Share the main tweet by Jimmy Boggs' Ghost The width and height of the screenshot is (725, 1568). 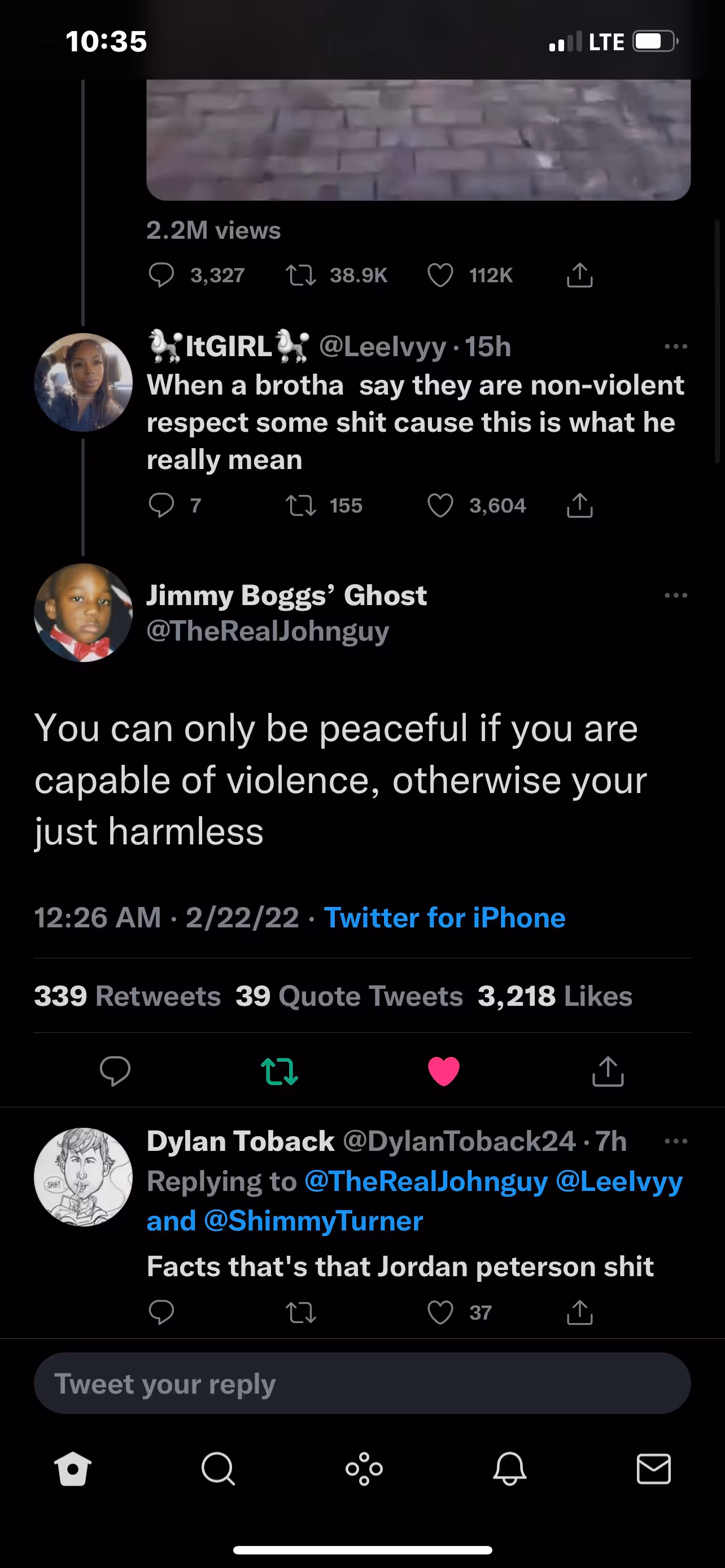pyautogui.click(x=608, y=1071)
